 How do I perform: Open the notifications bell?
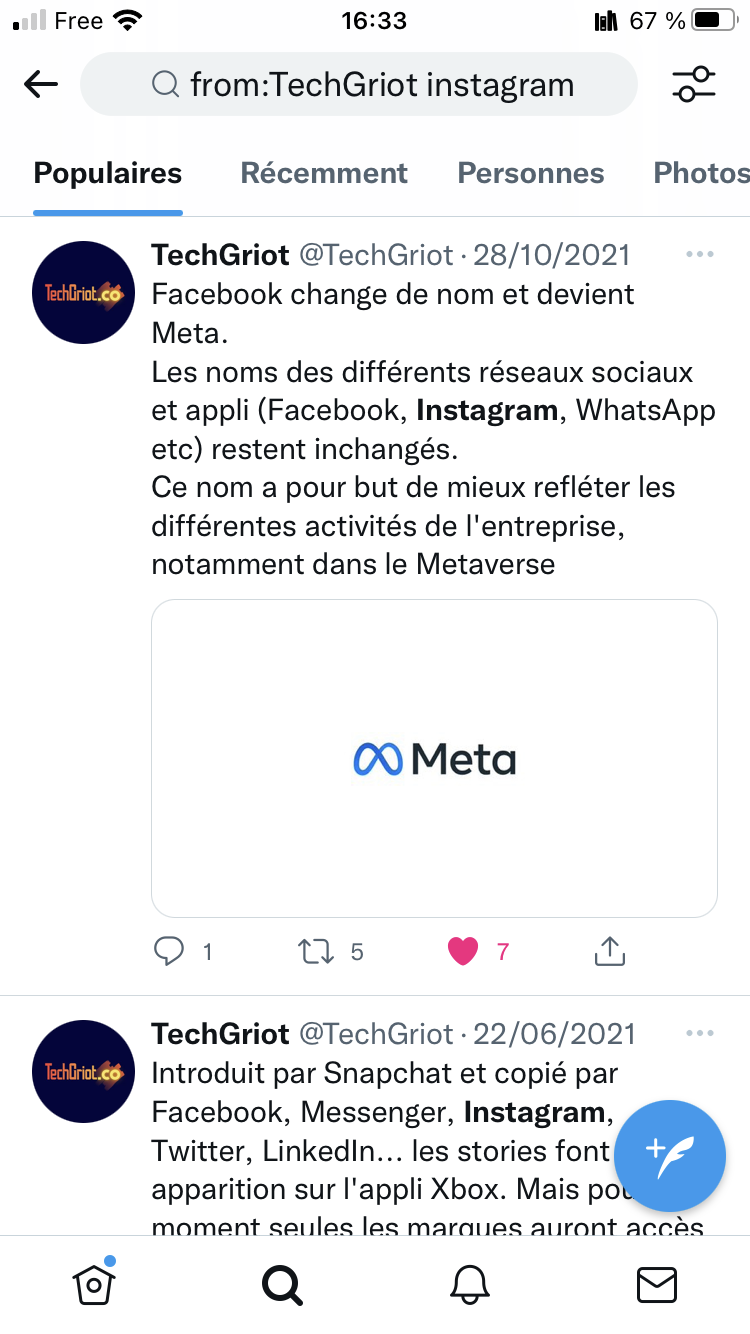tap(471, 1284)
